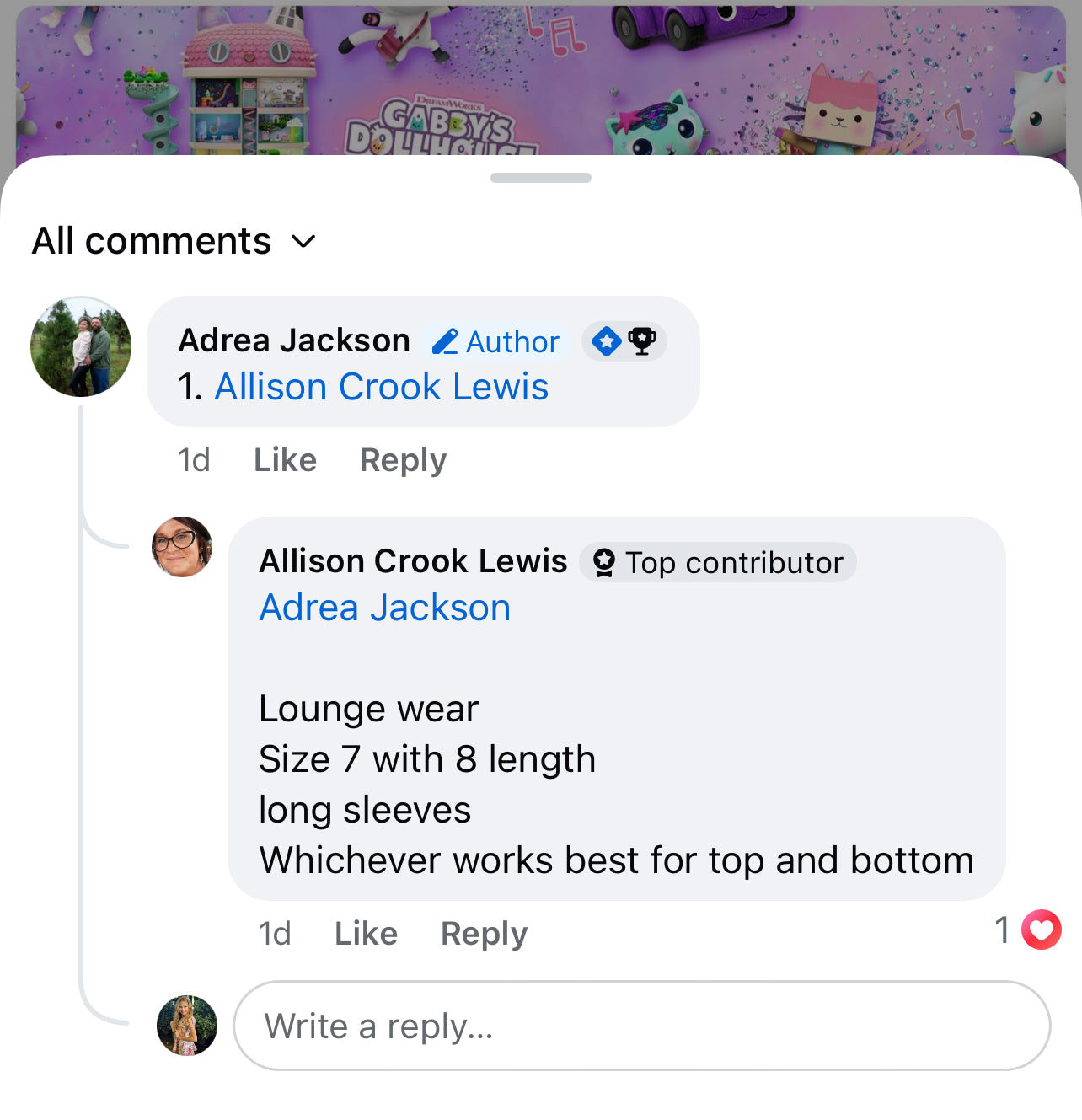Like Allison Crook Lewis's reply

click(366, 934)
